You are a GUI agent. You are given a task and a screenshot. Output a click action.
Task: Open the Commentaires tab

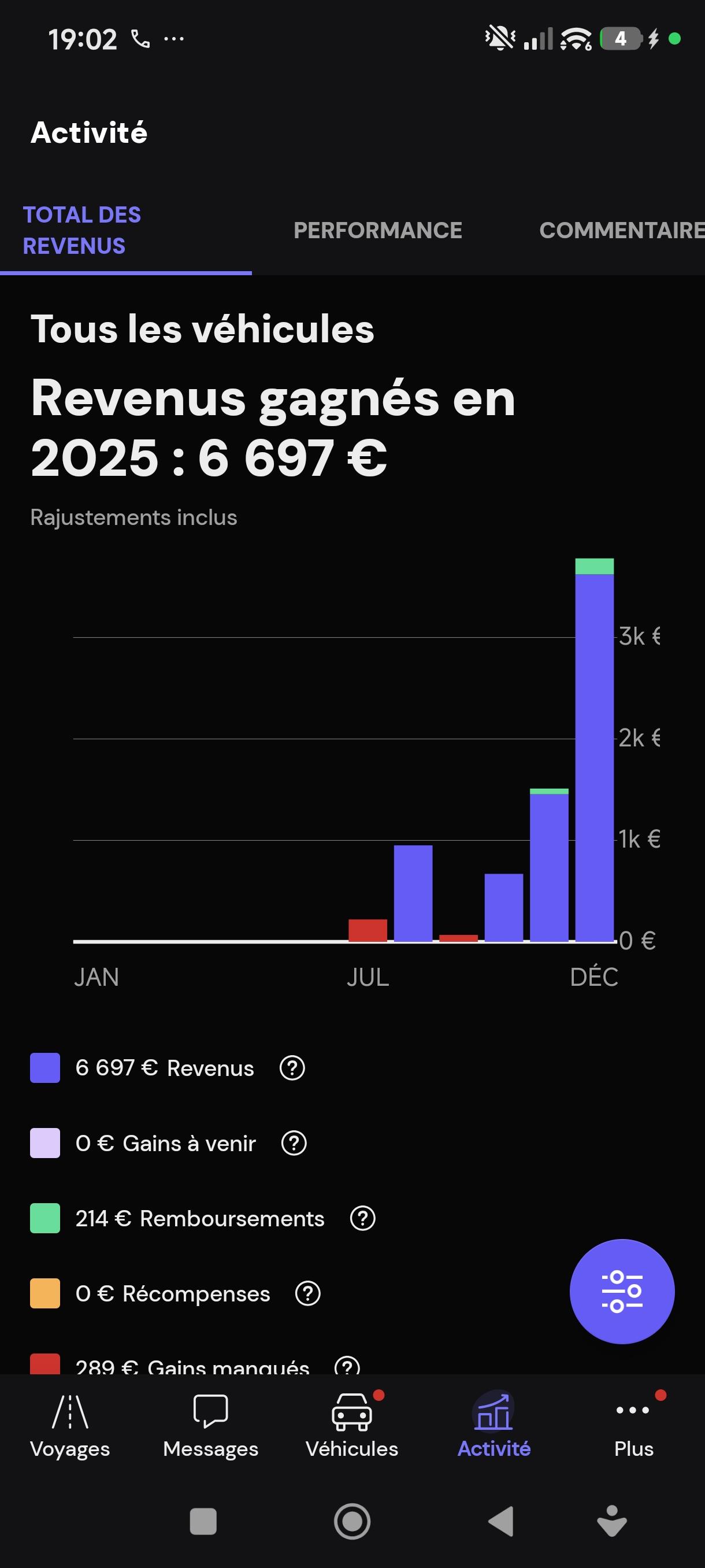(622, 230)
